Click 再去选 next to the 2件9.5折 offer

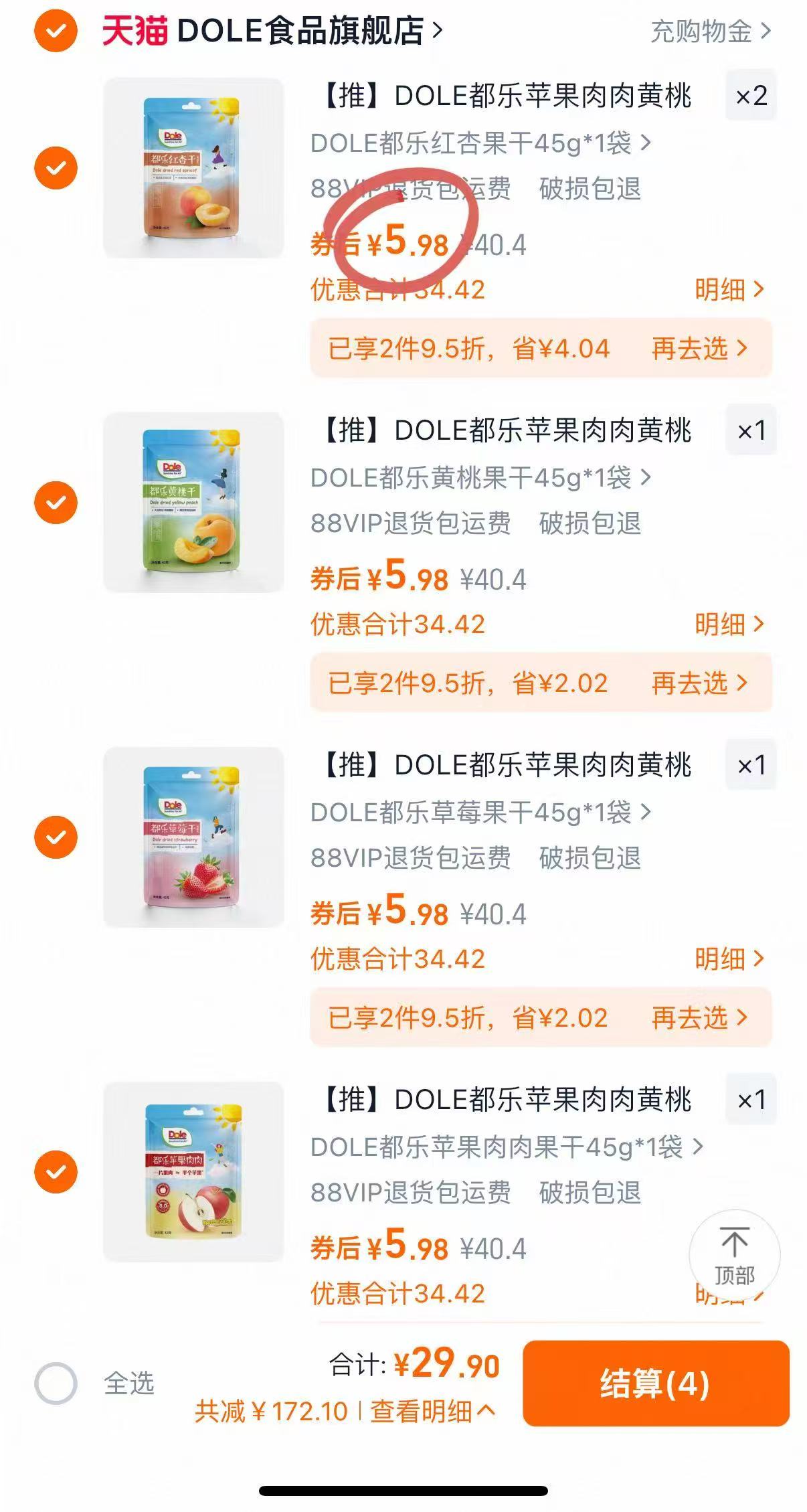click(x=688, y=349)
